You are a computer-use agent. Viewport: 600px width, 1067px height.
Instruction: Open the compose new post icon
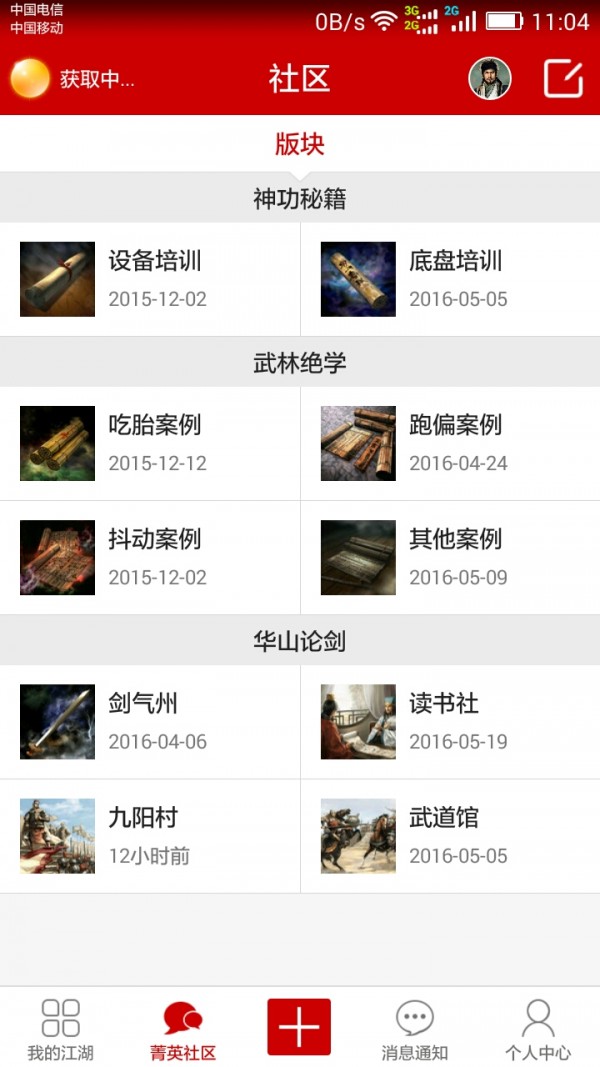[563, 79]
